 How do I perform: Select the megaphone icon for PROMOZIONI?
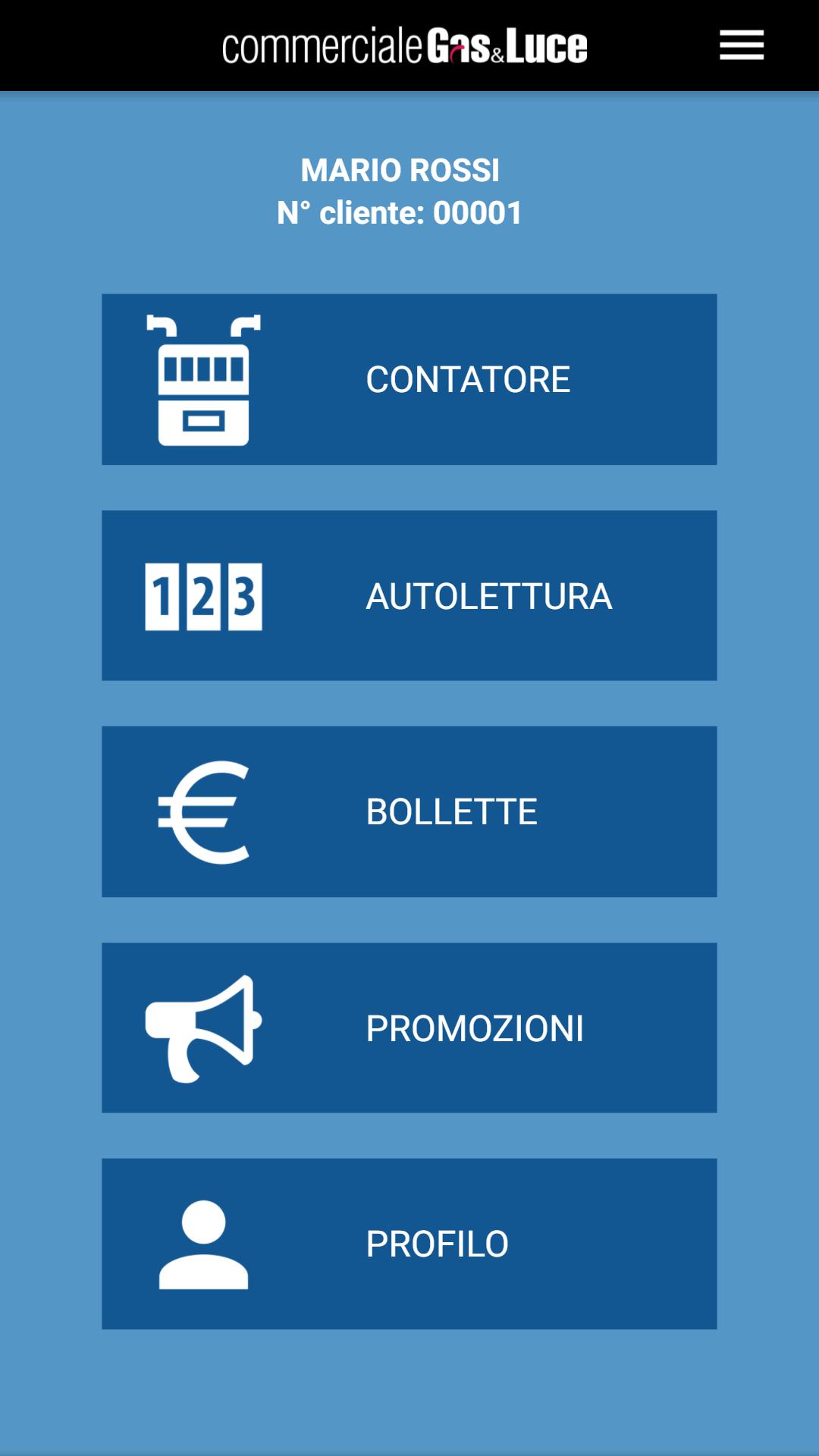[201, 1028]
